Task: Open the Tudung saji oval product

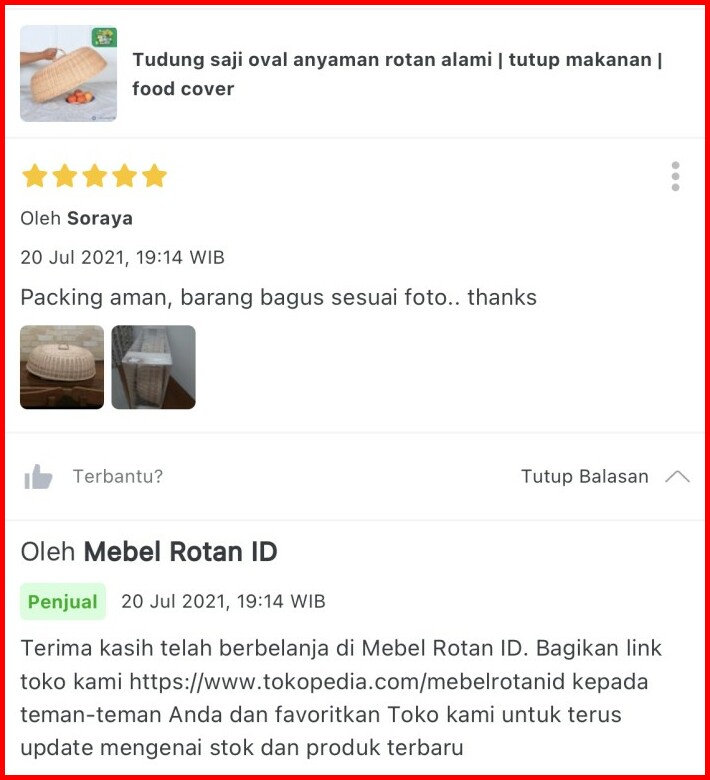Action: (x=396, y=74)
